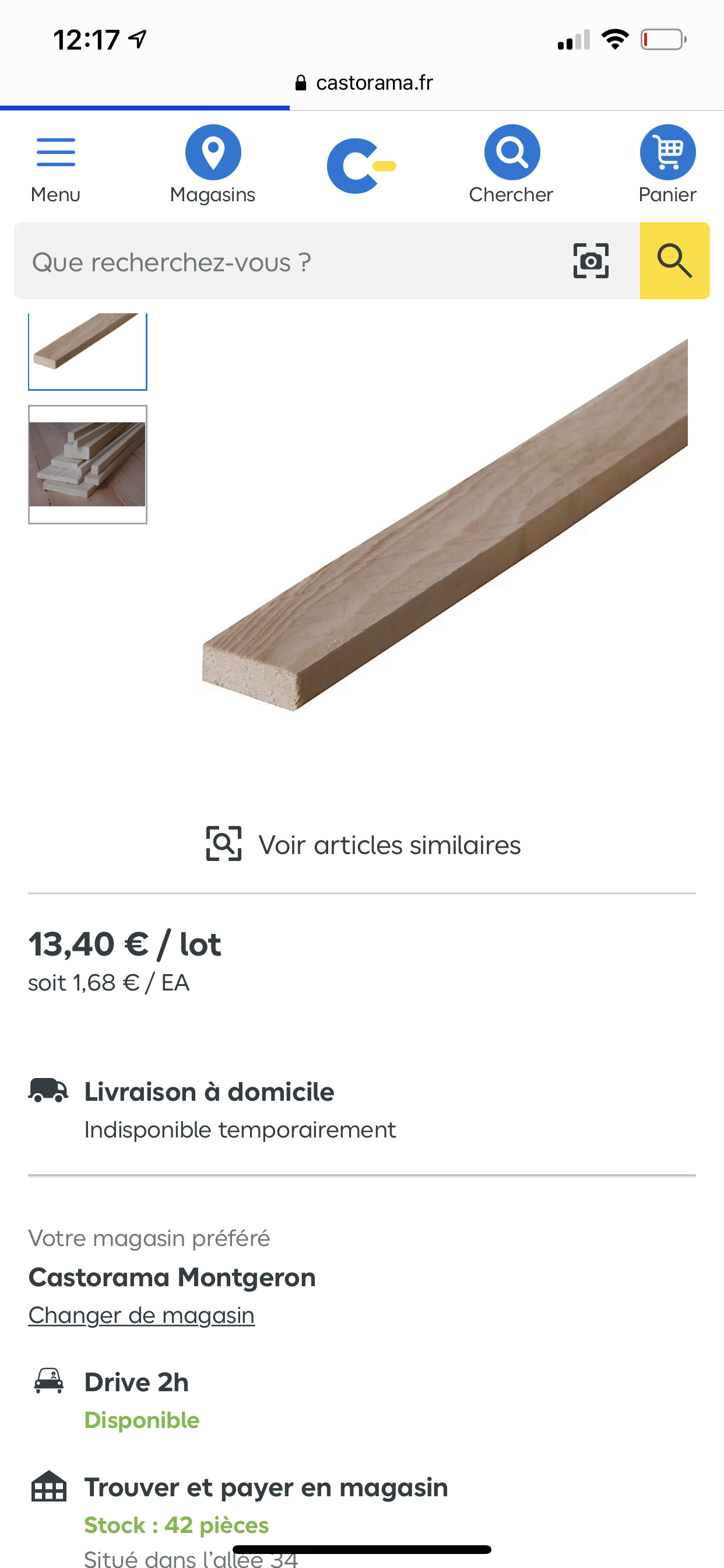Open the hamburger Menu

[55, 165]
